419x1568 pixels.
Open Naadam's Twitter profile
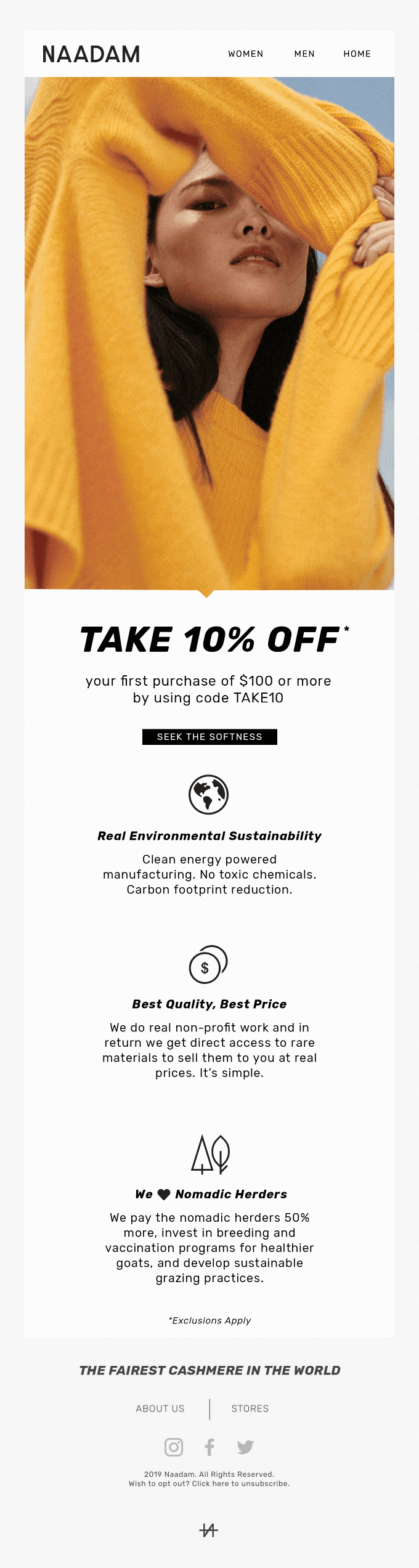click(x=245, y=1447)
